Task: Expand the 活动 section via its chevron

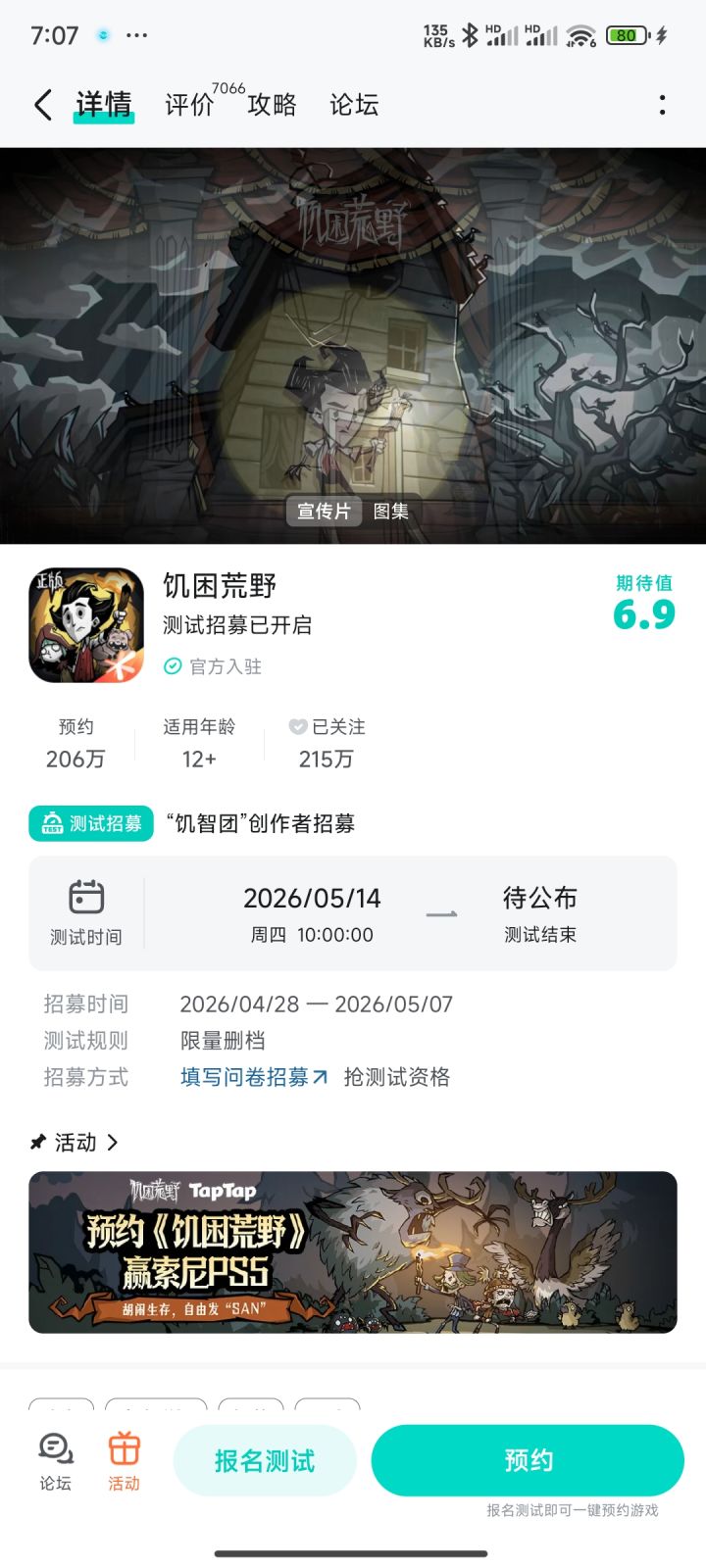Action: 115,1142
